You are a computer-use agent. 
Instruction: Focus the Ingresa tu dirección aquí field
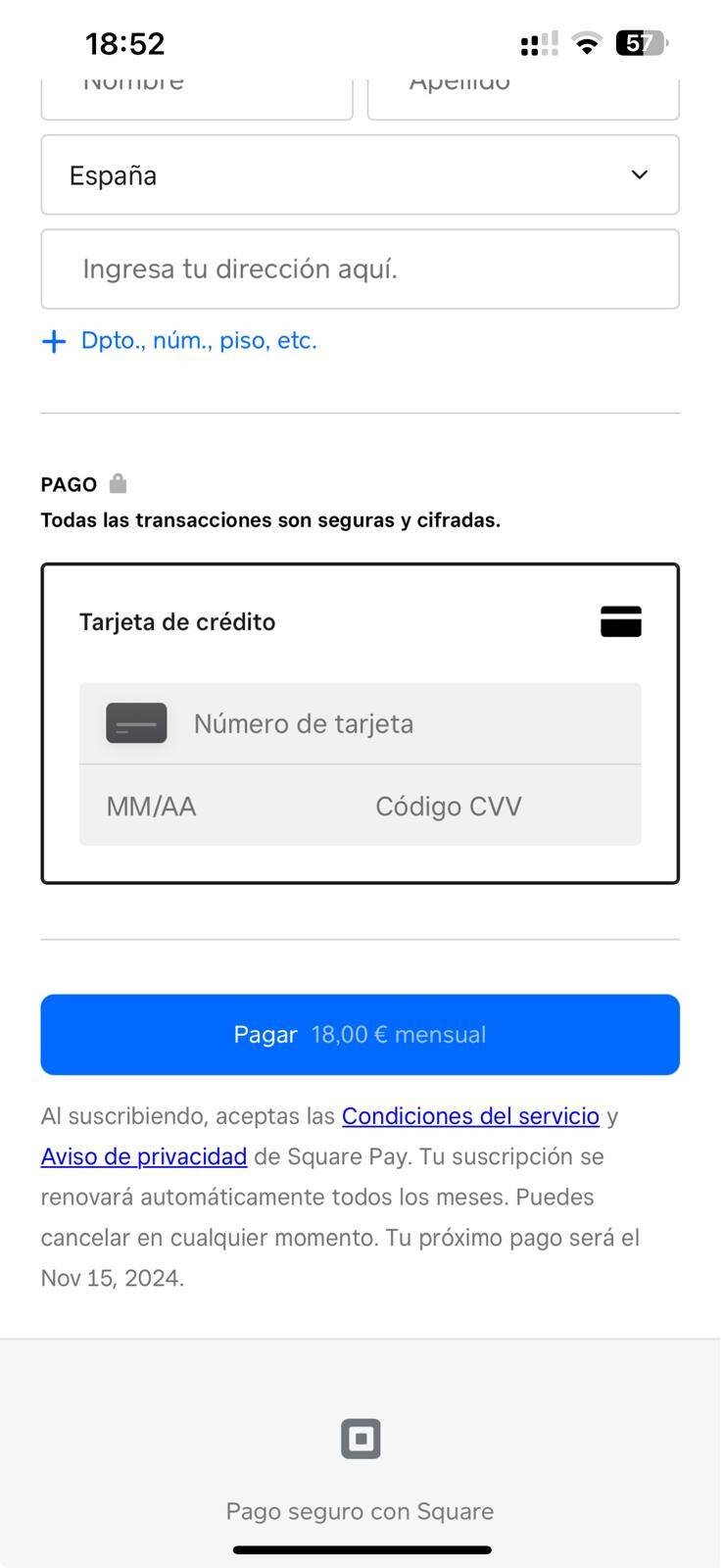(360, 269)
